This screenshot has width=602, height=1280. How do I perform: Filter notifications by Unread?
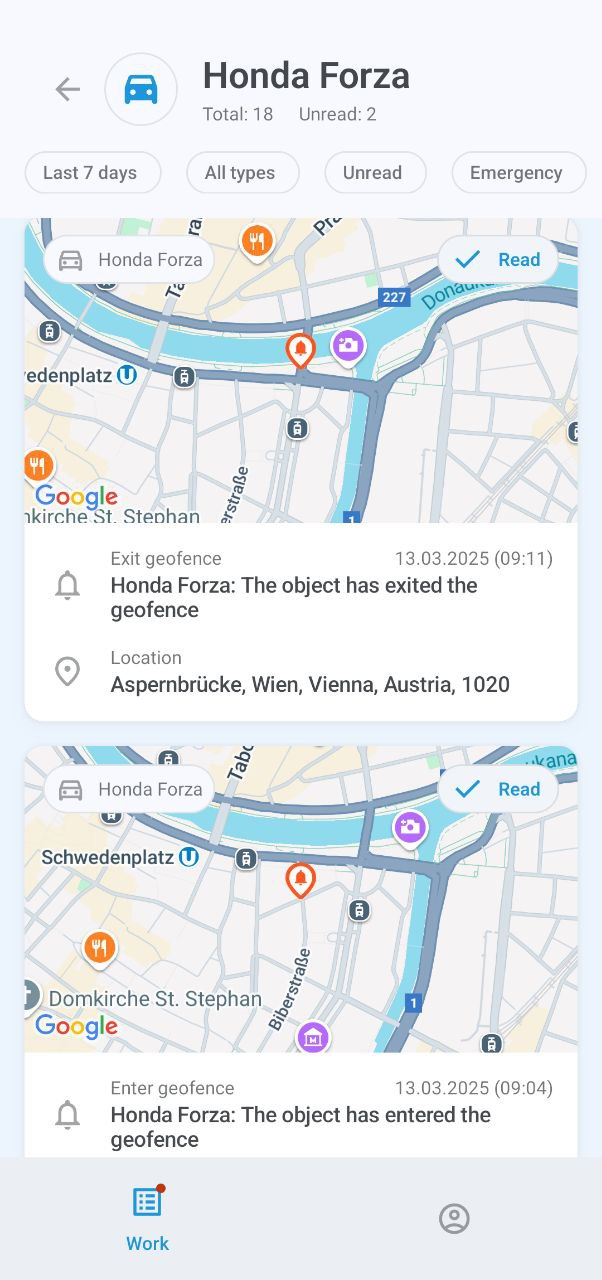[375, 173]
